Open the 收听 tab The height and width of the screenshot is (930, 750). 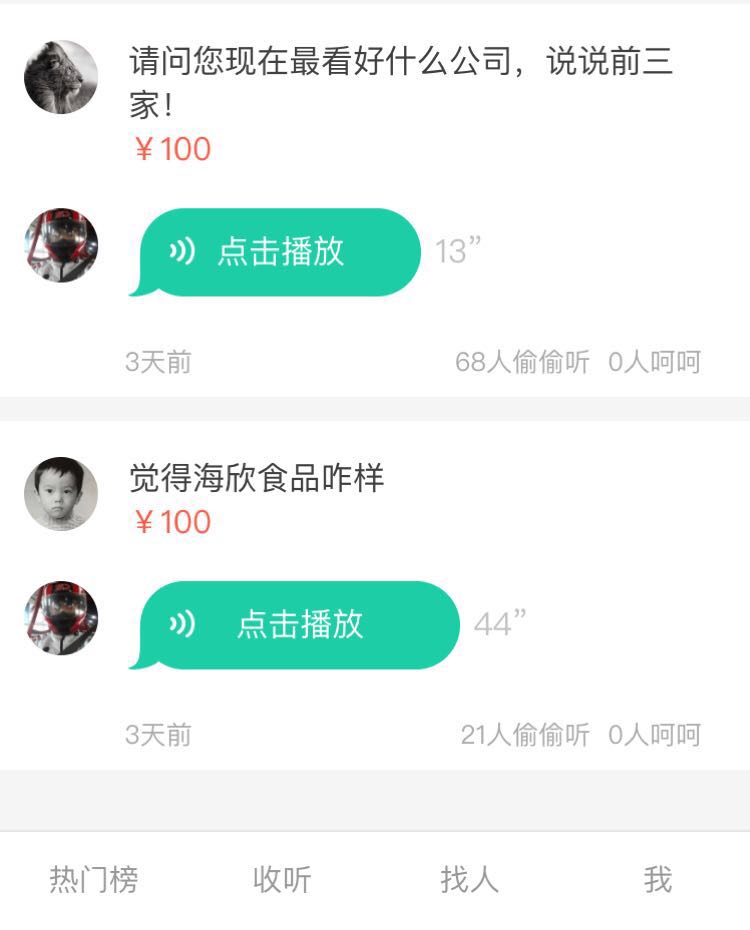click(282, 880)
